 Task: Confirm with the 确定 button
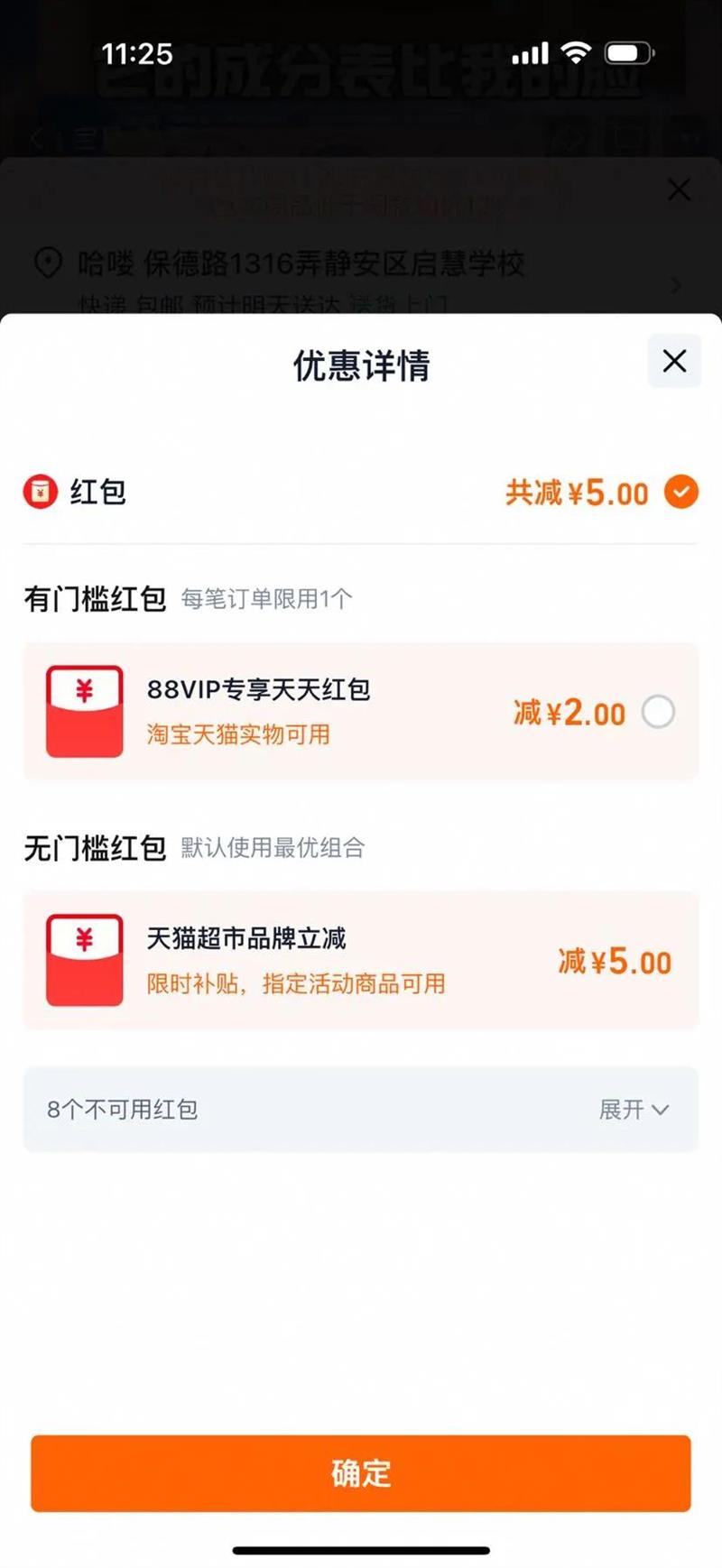361,1473
